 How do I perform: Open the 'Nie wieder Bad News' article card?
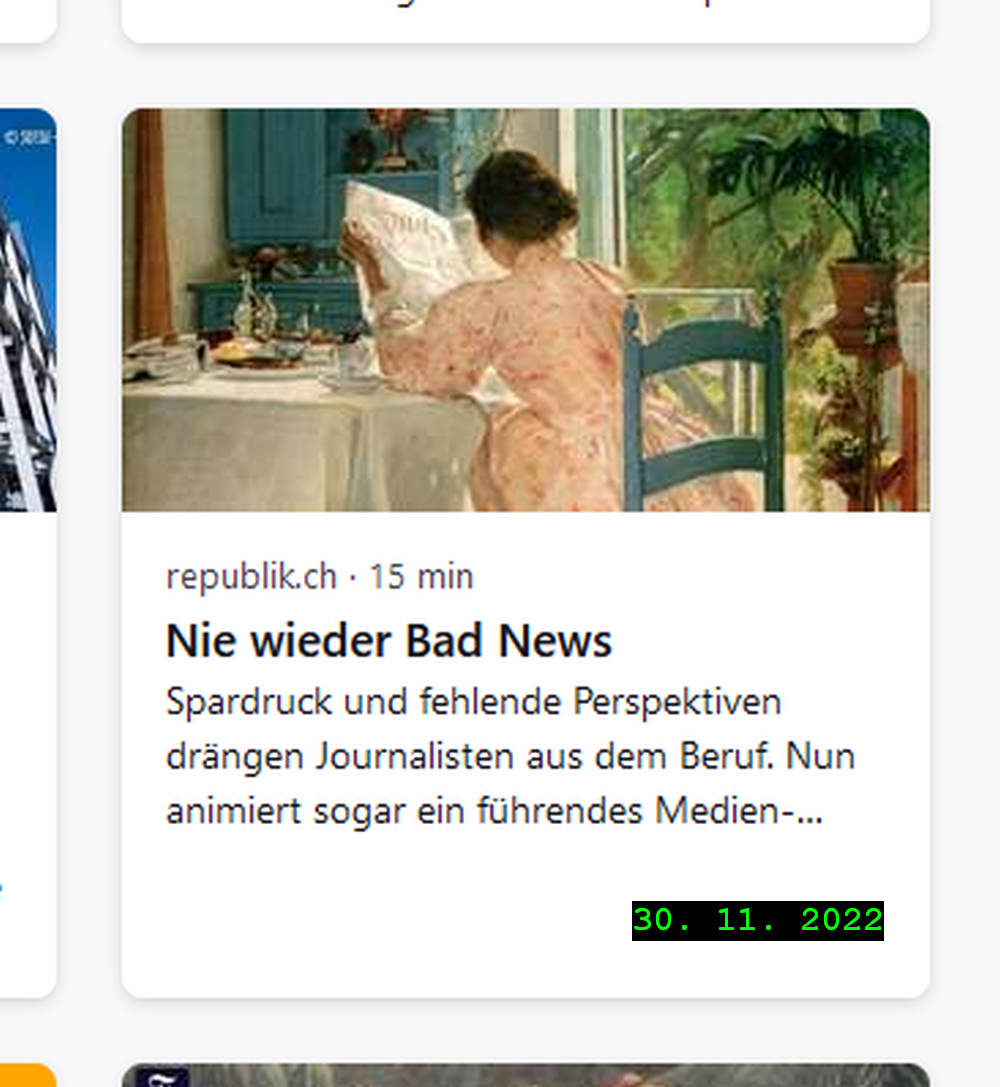coord(389,641)
